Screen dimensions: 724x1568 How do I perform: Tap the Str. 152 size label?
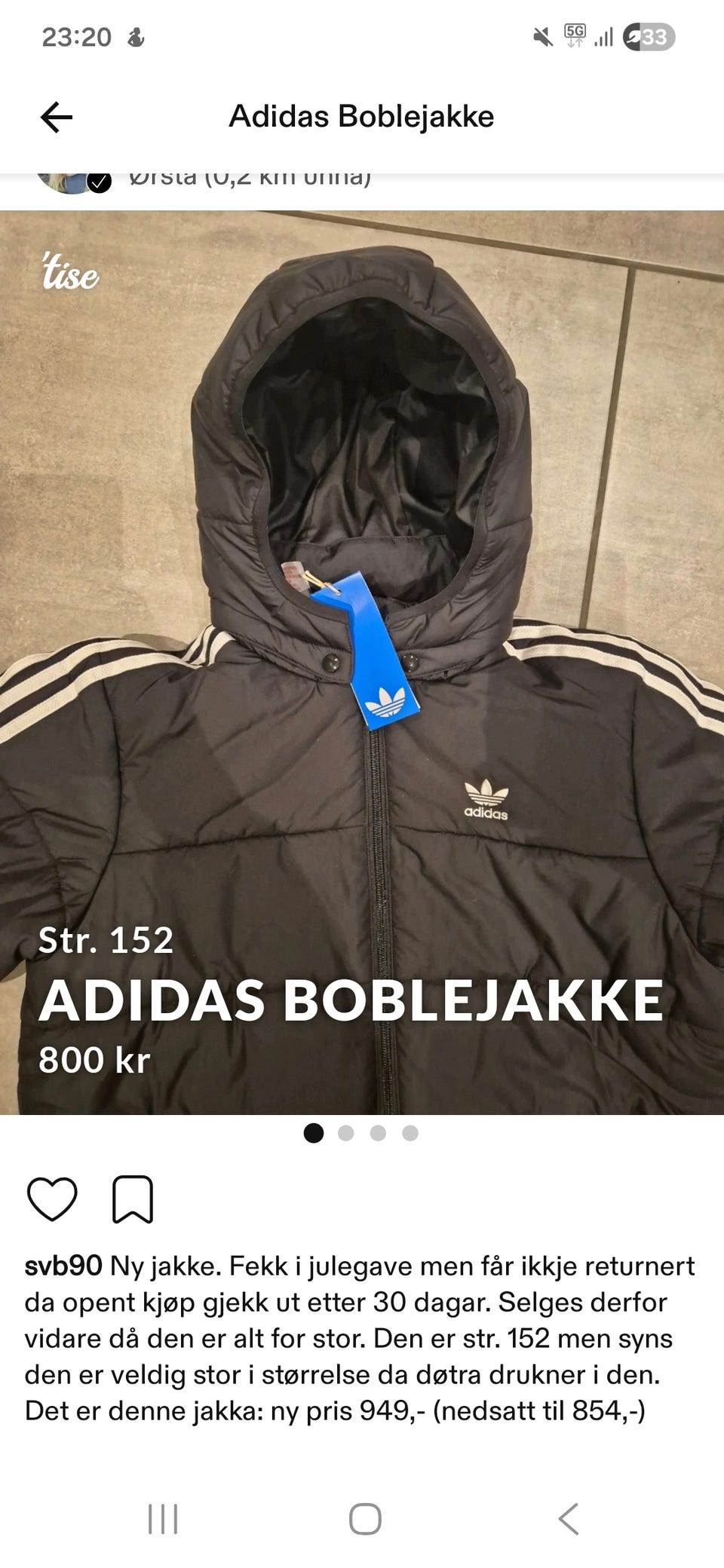click(x=106, y=939)
